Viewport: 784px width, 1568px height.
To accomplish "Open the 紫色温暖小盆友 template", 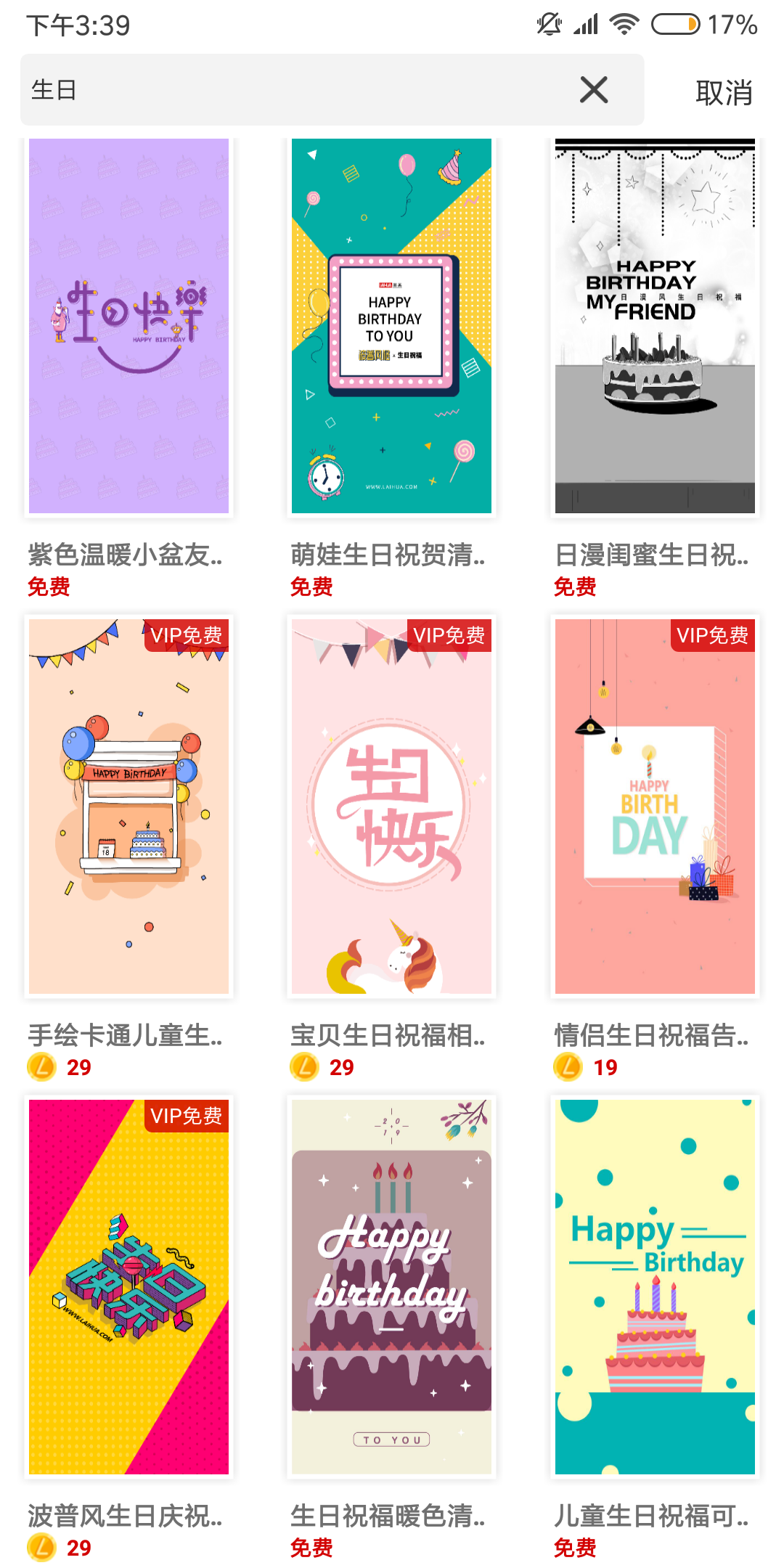I will pyautogui.click(x=128, y=326).
